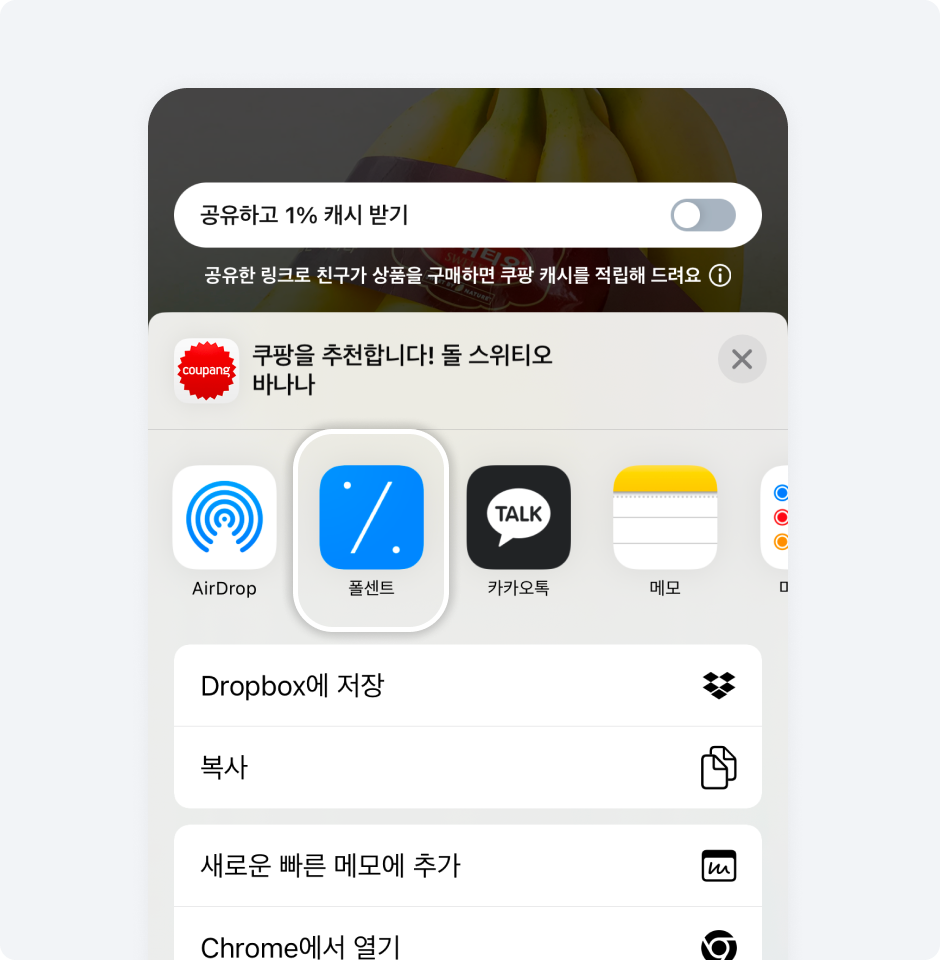Viewport: 940px width, 960px height.
Task: Share to the 폴센트 app
Action: pos(371,518)
